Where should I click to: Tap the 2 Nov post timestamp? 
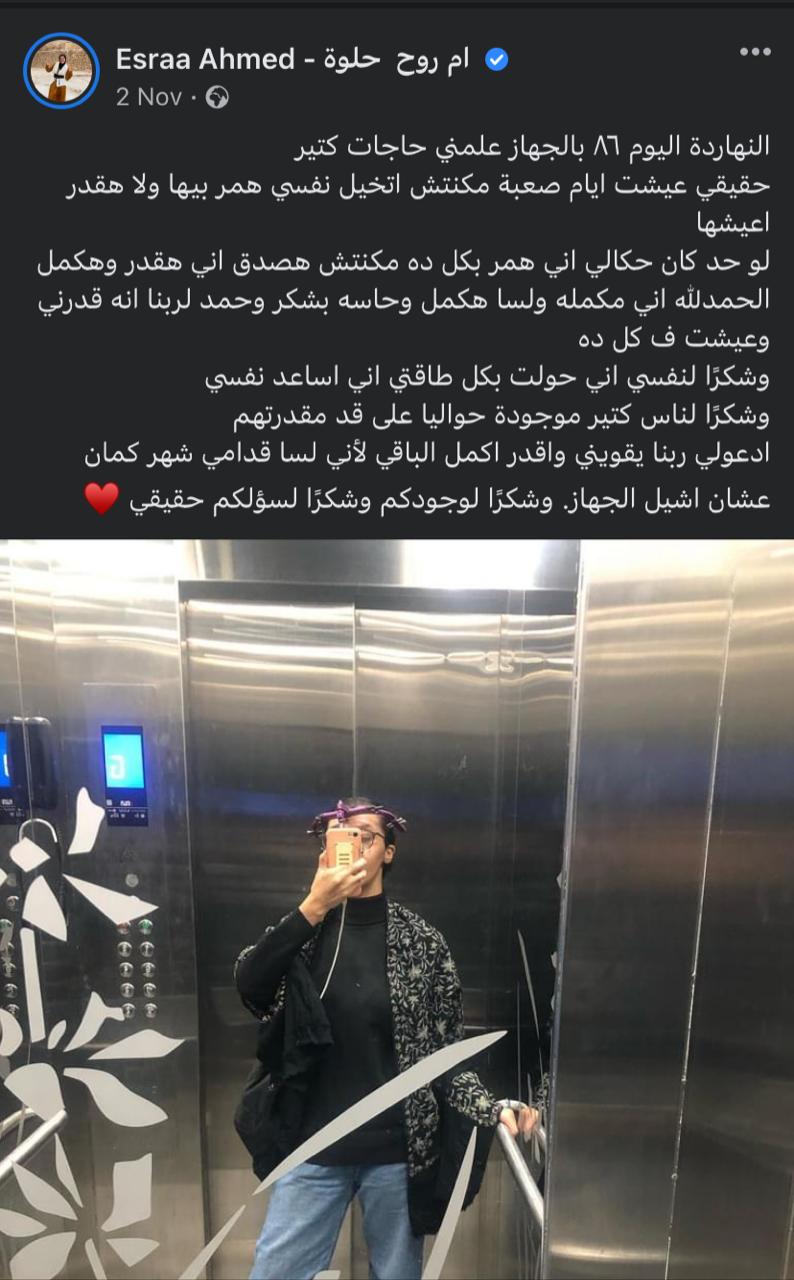click(148, 97)
